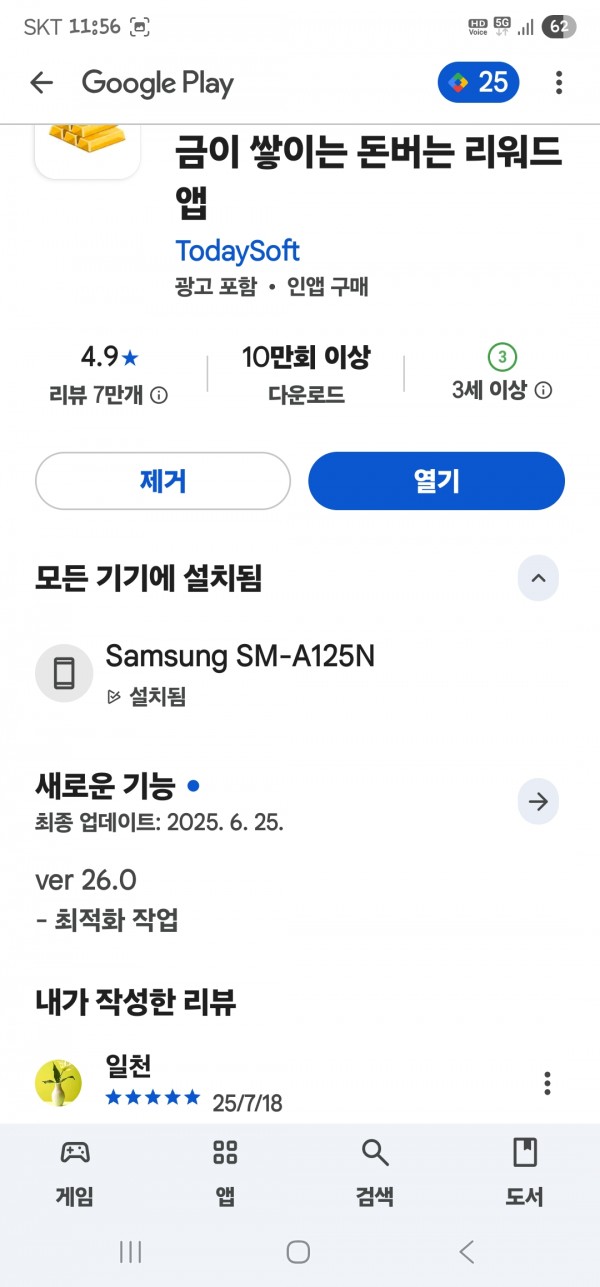Tap the 열기 button to launch app
The height and width of the screenshot is (1287, 600).
(436, 481)
